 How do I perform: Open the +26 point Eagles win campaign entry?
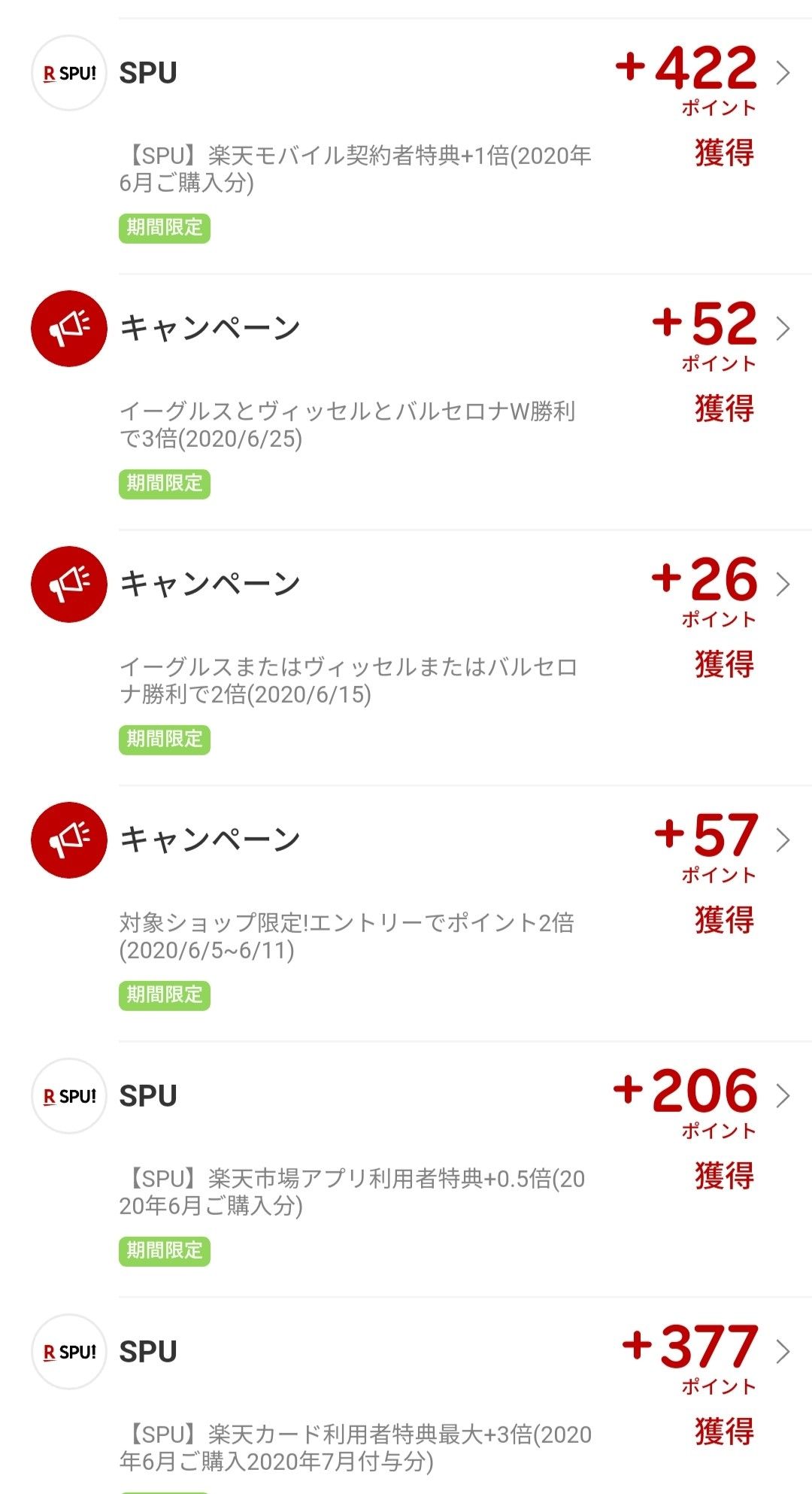pos(782,585)
